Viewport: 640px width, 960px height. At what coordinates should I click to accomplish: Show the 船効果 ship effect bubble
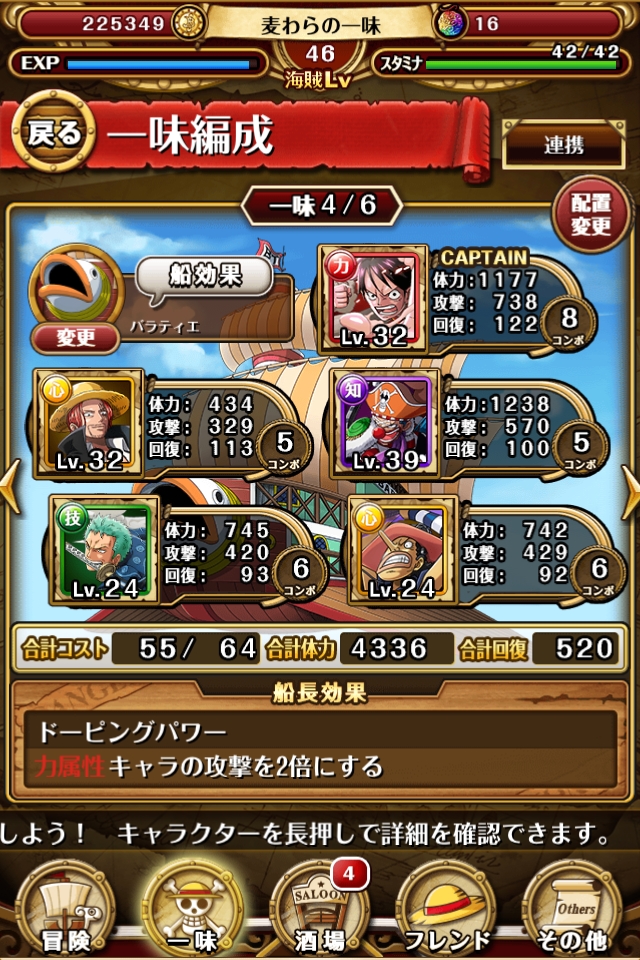click(204, 277)
